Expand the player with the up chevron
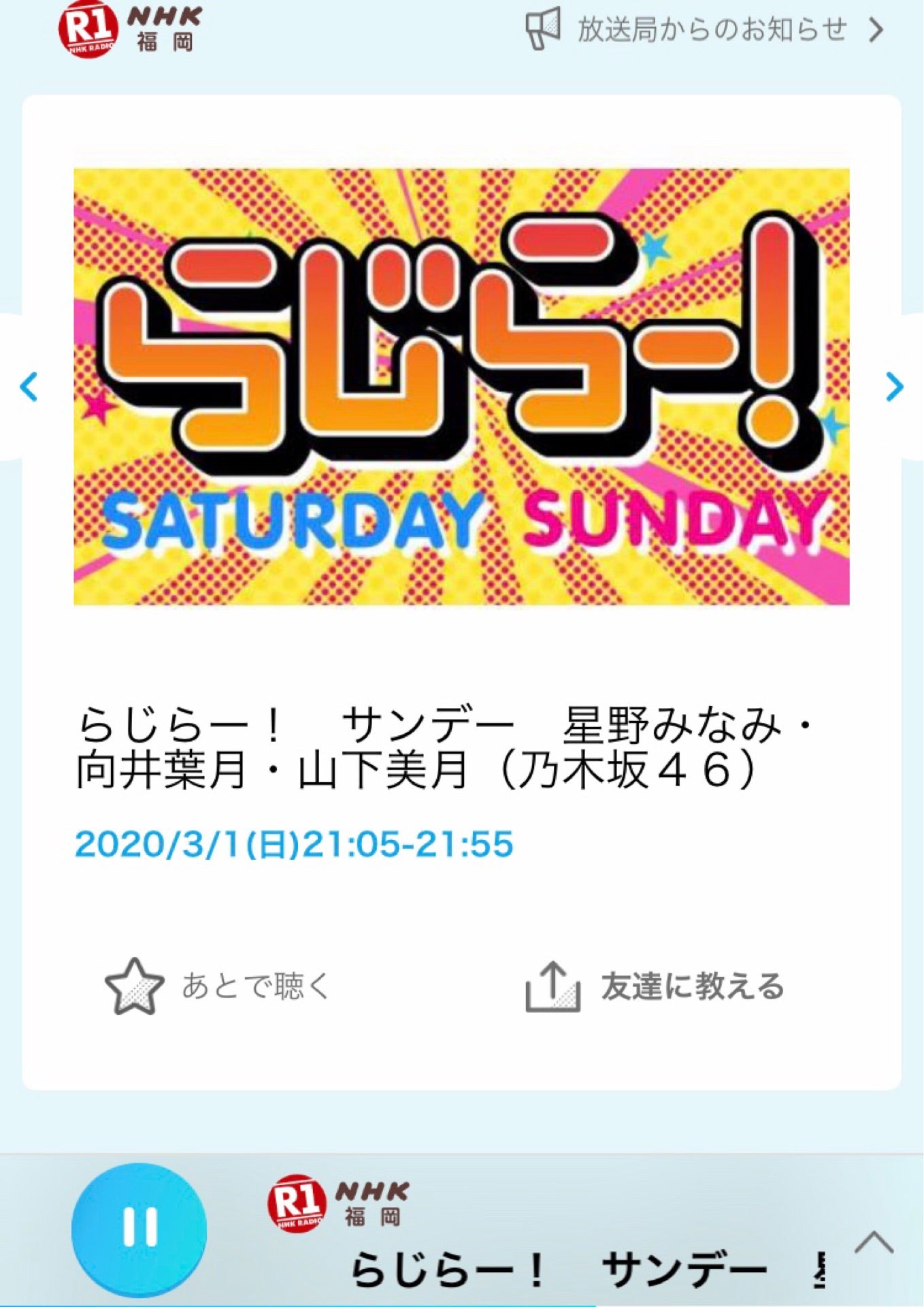The image size is (924, 1307). tap(874, 1242)
